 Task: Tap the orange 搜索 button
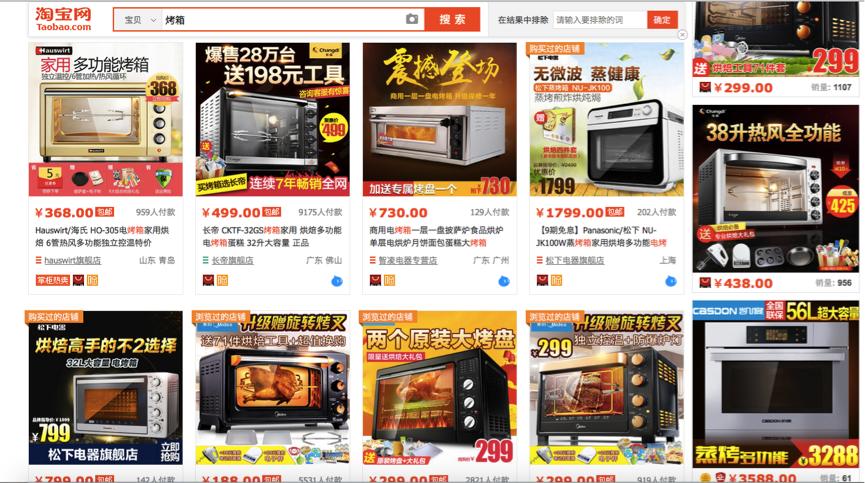(x=452, y=19)
